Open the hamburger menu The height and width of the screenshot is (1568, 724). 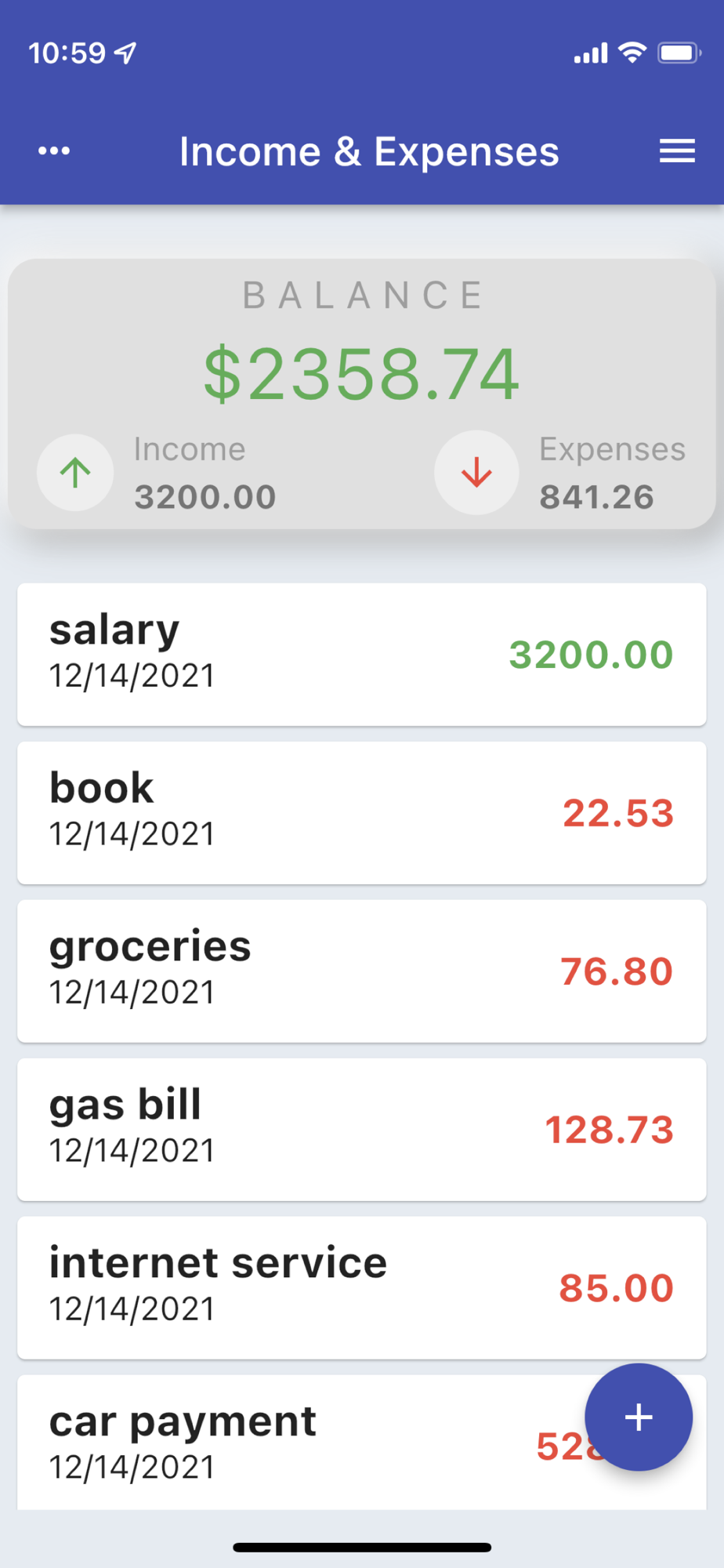click(x=677, y=151)
